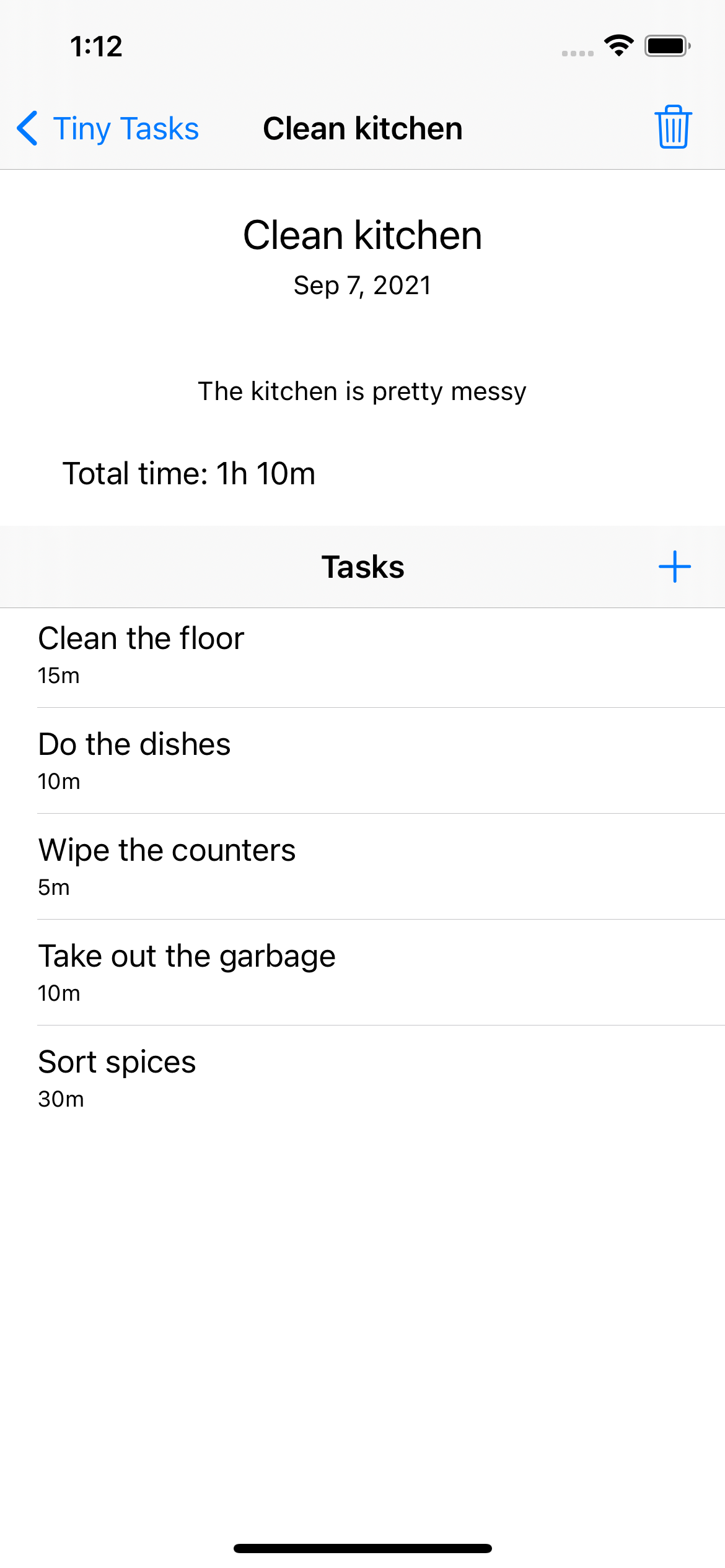Viewport: 725px width, 1568px height.
Task: Tap the Tasks section header
Action: [362, 566]
